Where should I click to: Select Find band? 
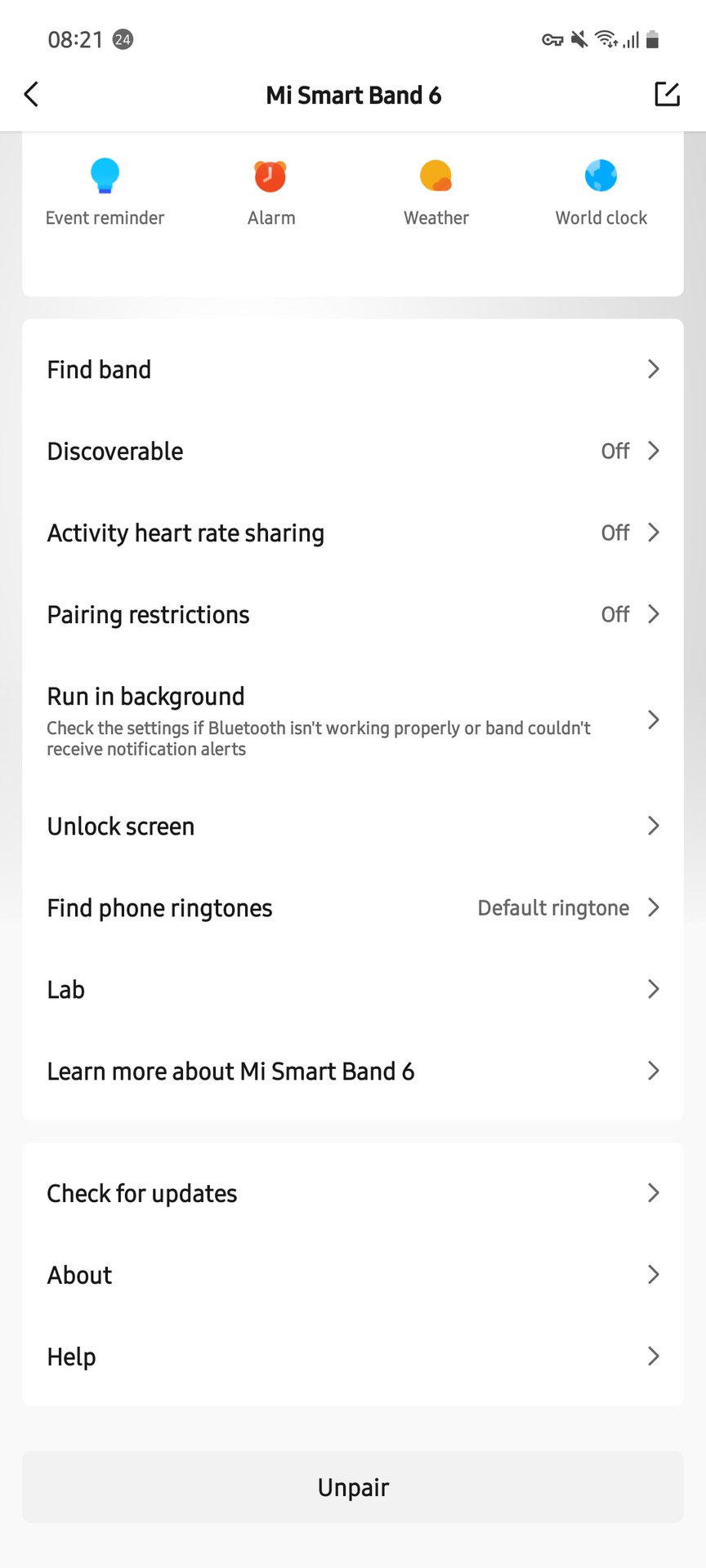coord(353,369)
